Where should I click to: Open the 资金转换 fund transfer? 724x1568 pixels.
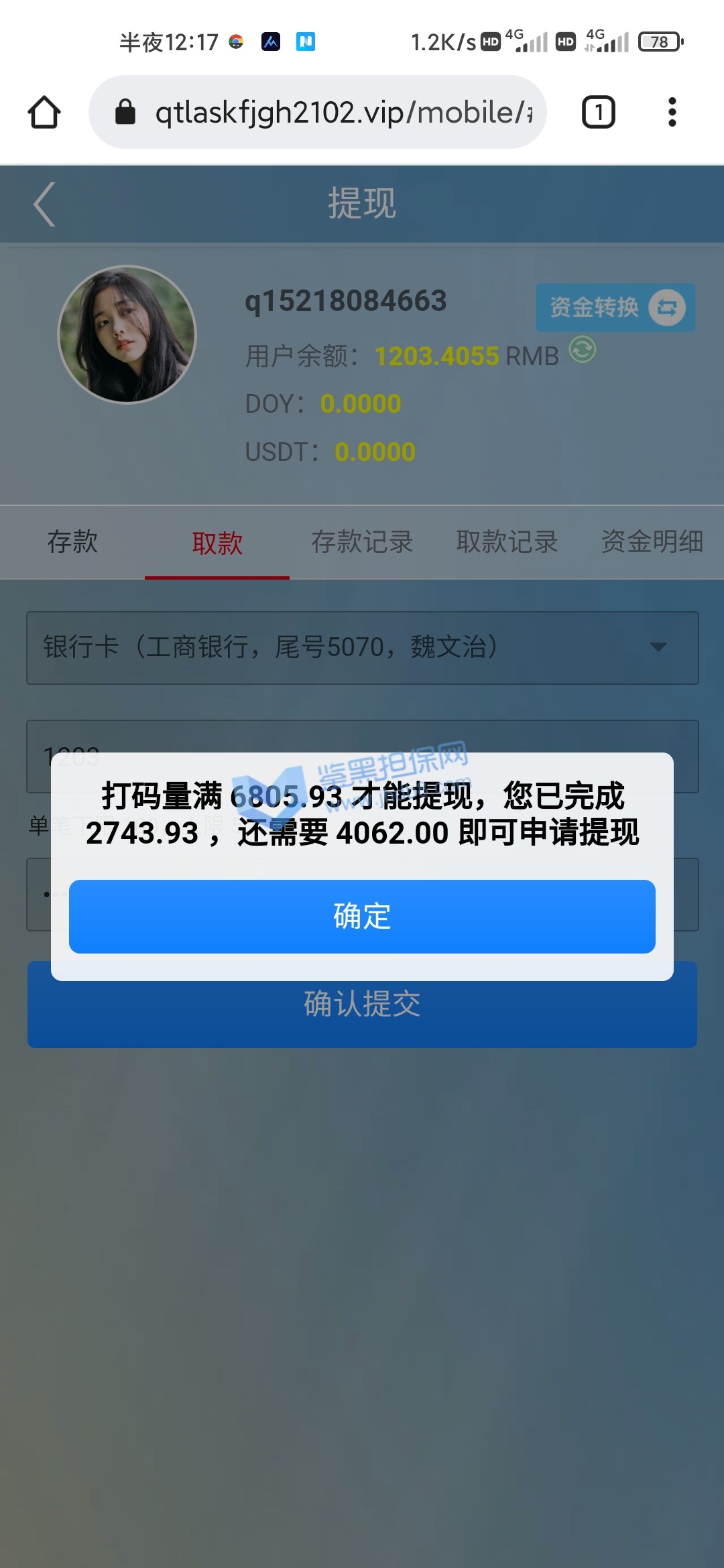coord(615,308)
